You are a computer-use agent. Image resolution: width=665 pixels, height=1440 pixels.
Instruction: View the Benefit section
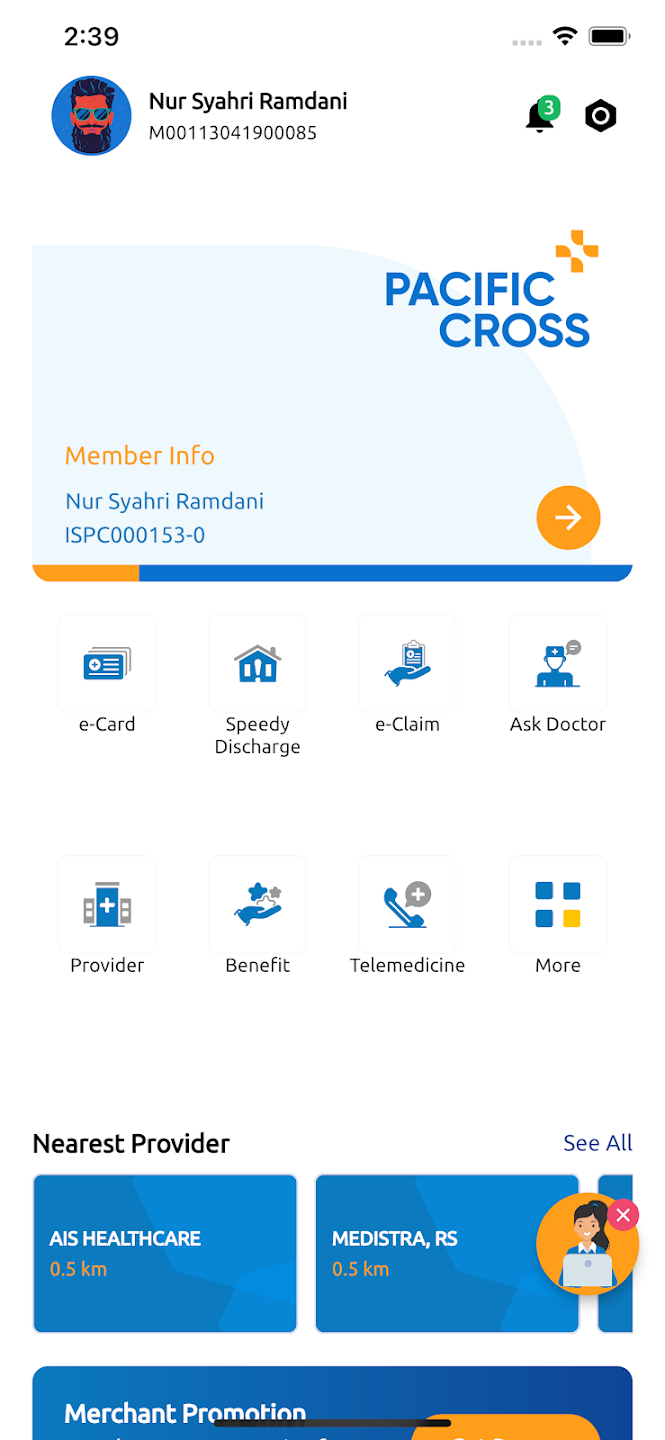pos(257,905)
